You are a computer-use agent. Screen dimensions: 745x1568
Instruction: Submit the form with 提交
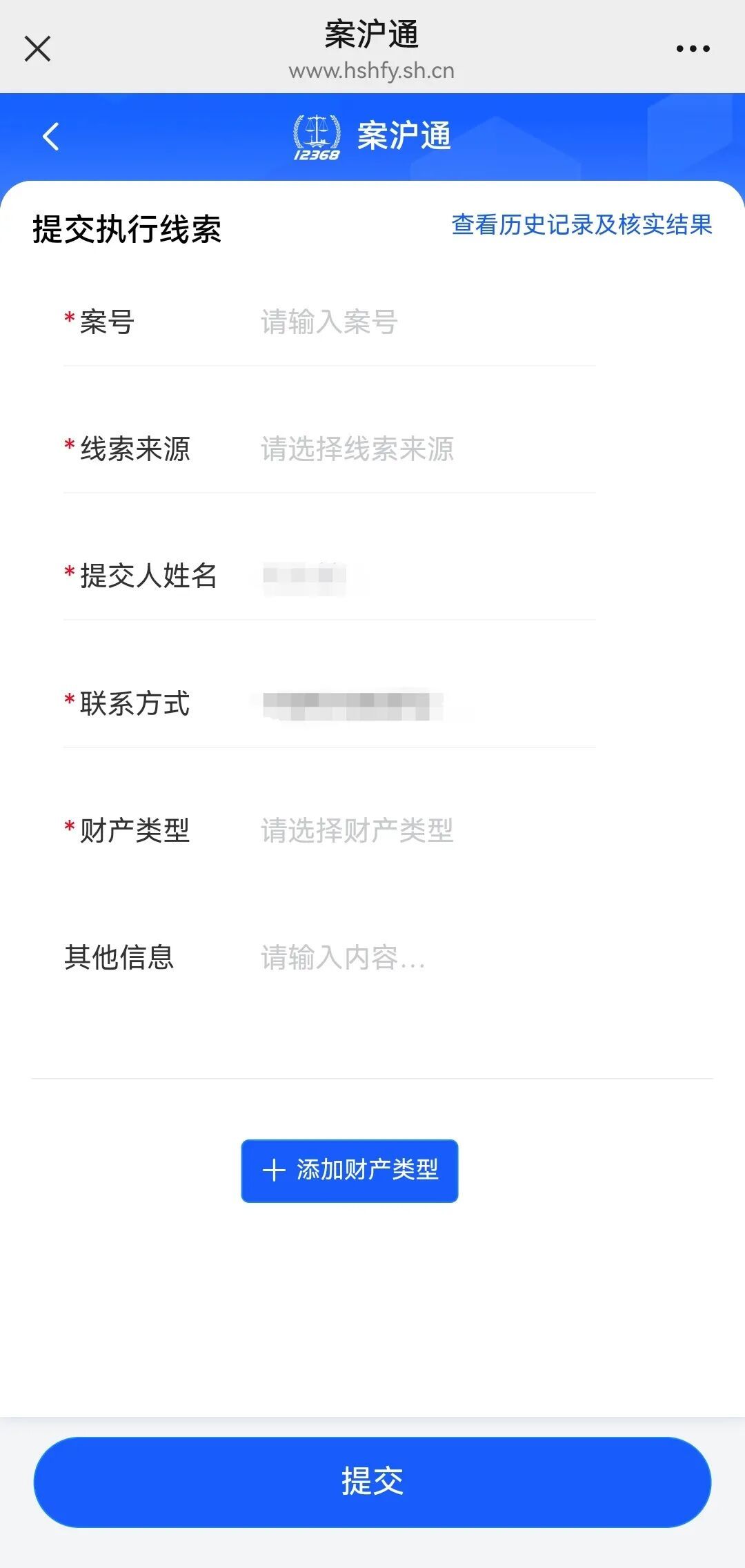372,1482
